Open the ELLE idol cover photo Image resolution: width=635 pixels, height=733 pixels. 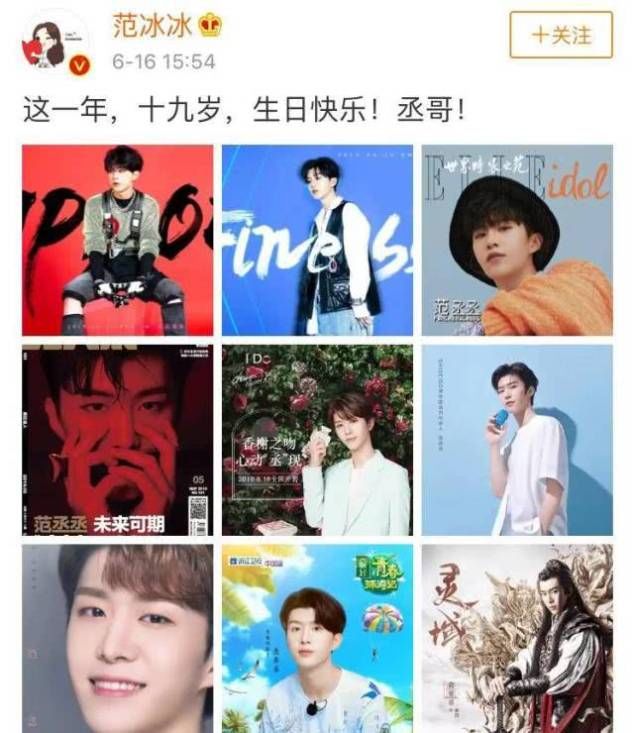(516, 240)
